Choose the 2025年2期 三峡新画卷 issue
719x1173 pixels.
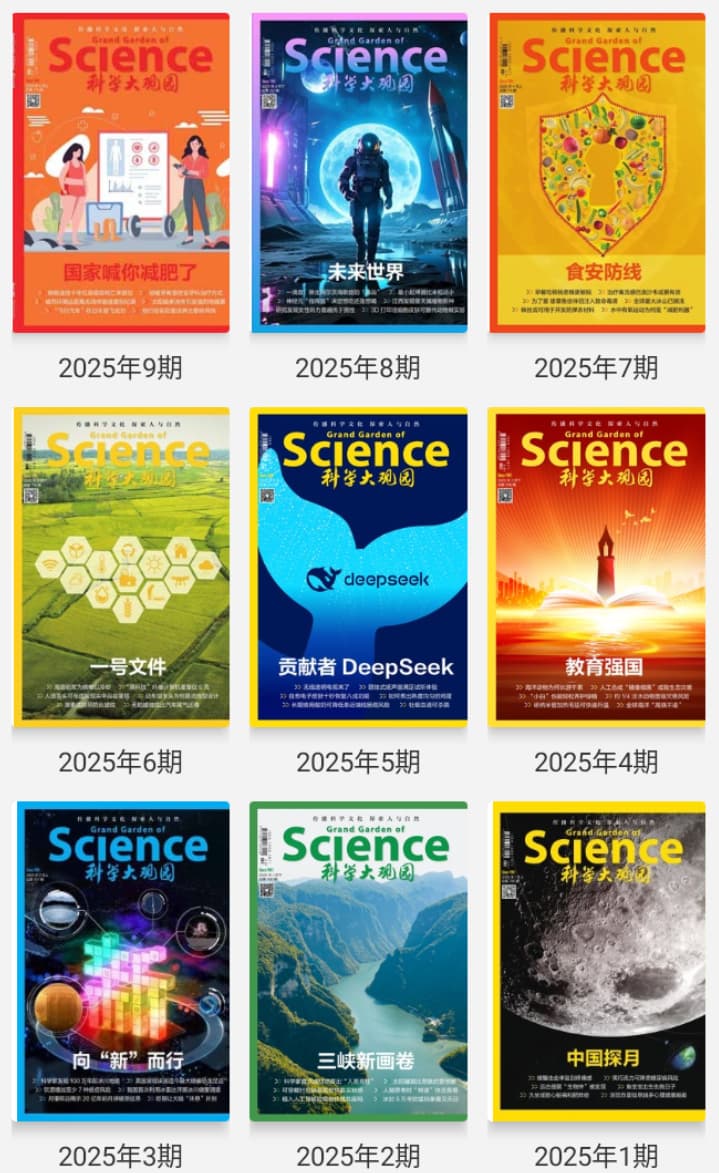pos(359,961)
